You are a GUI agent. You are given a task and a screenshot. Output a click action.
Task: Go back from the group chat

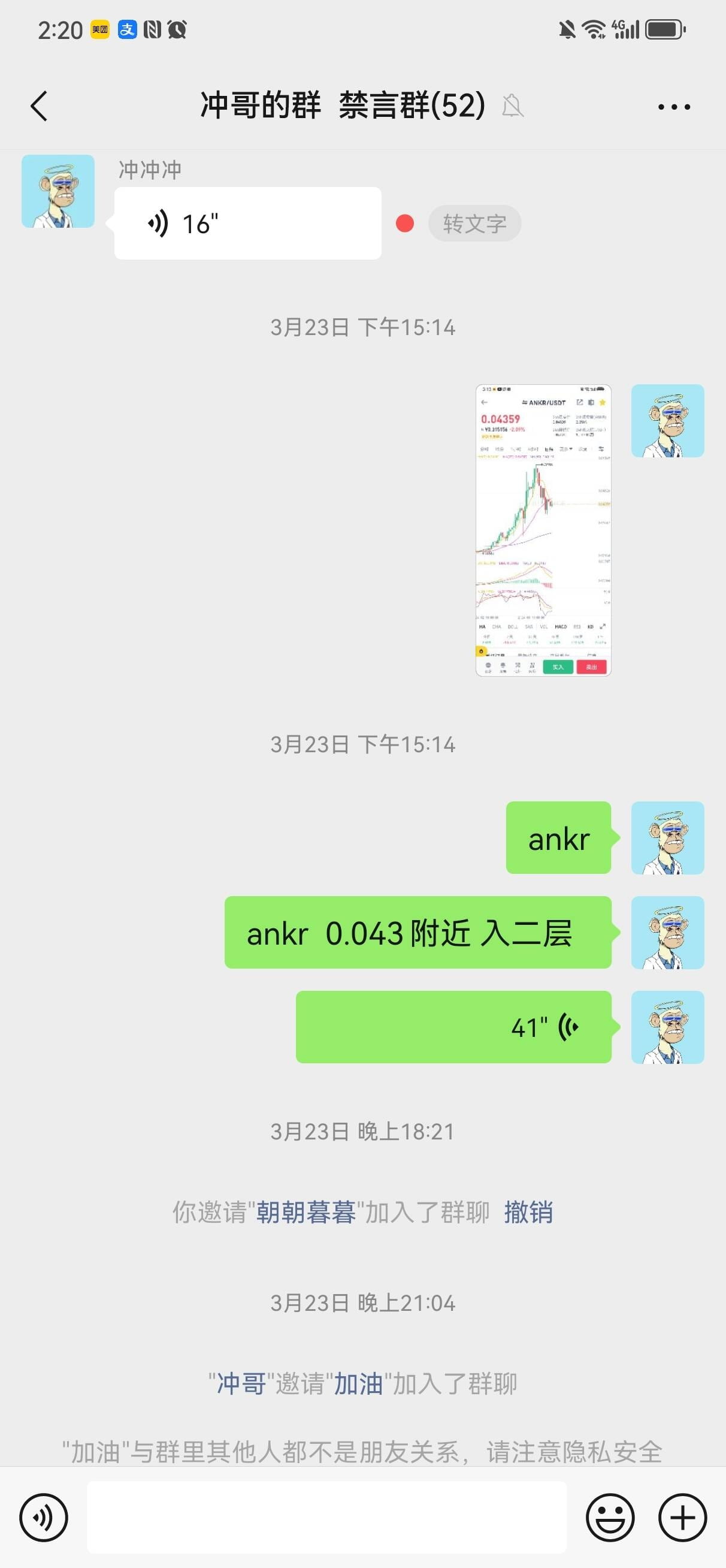point(39,107)
